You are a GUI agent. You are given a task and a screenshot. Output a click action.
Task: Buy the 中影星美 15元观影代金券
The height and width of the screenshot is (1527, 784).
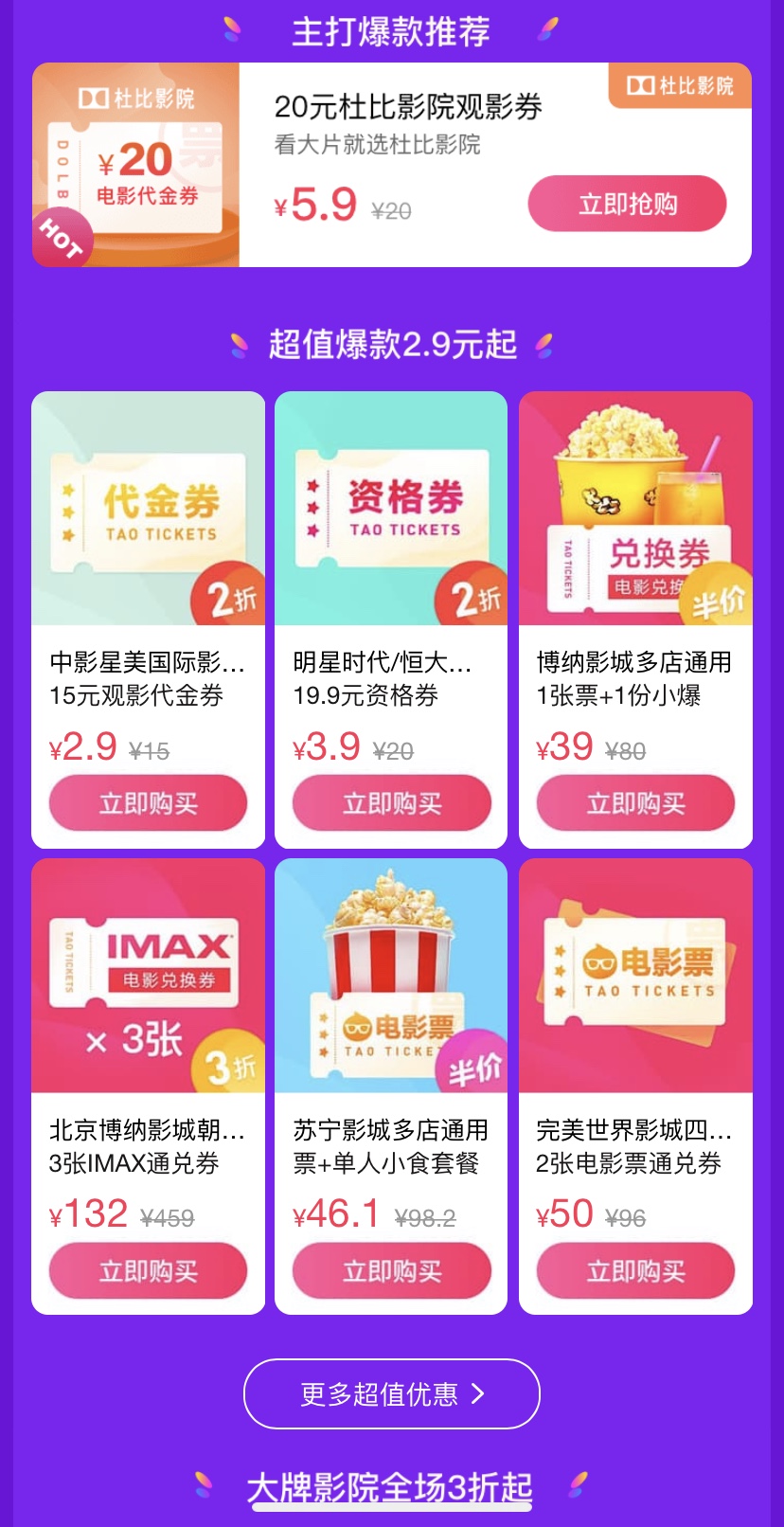pos(148,803)
